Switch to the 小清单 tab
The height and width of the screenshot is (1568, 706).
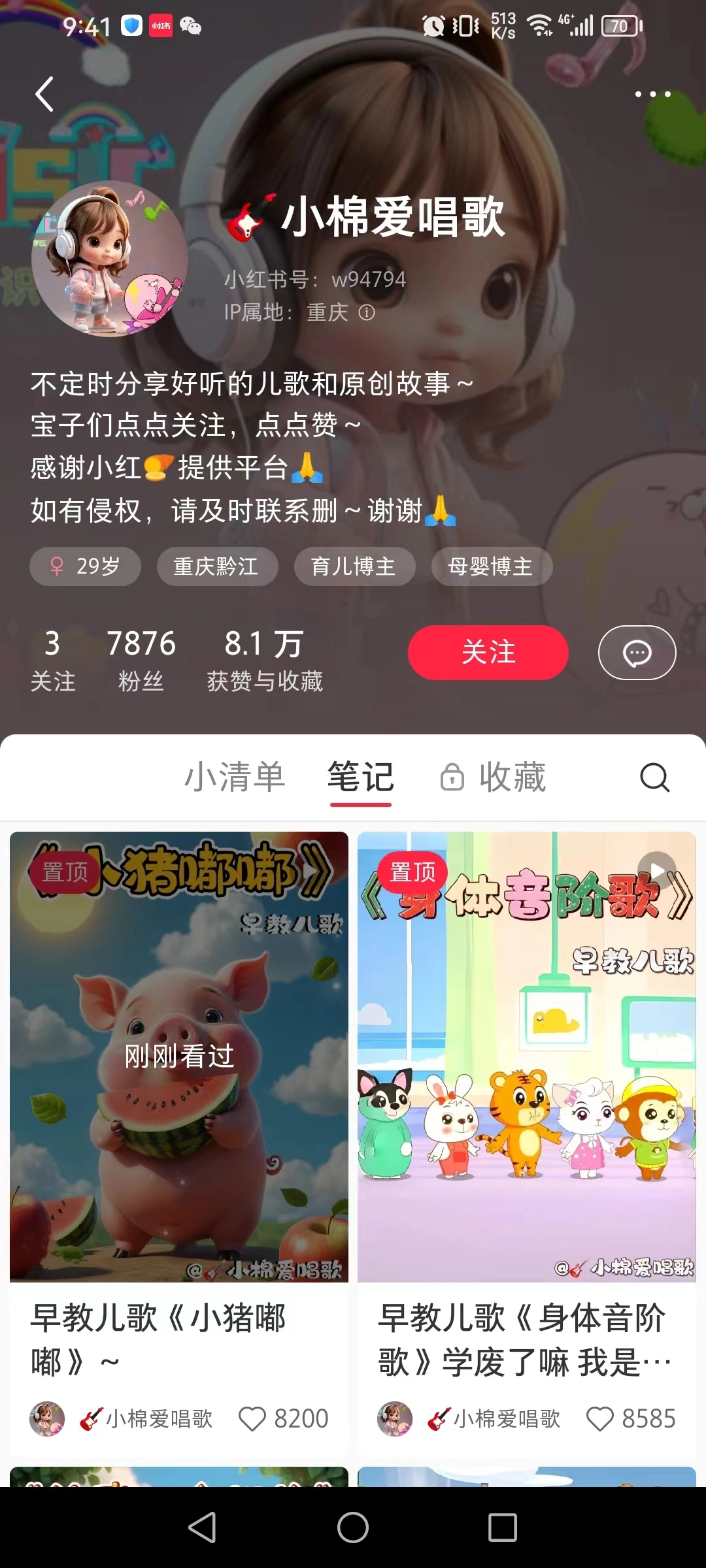click(235, 777)
